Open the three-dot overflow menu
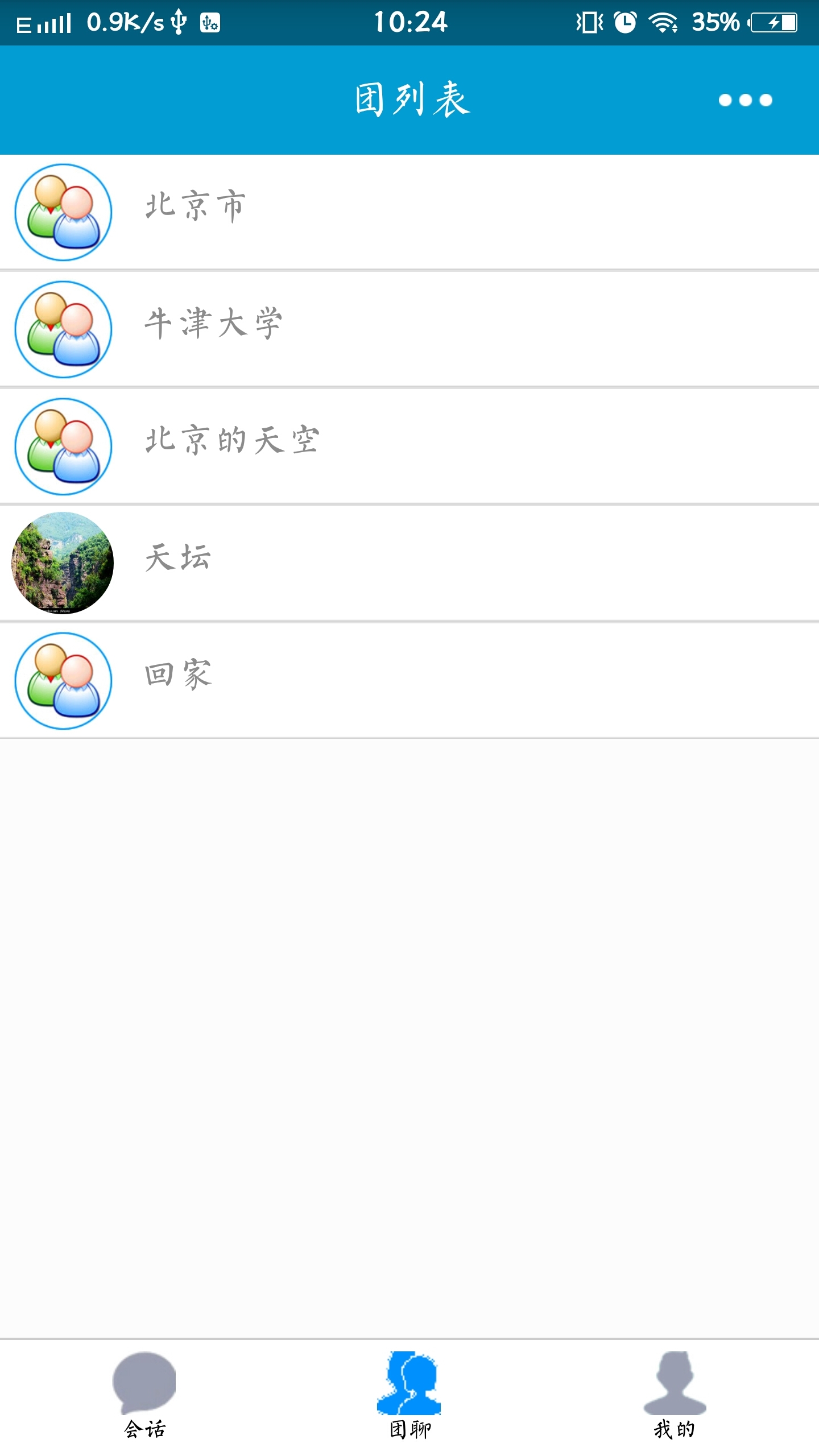Image resolution: width=819 pixels, height=1456 pixels. tap(743, 100)
